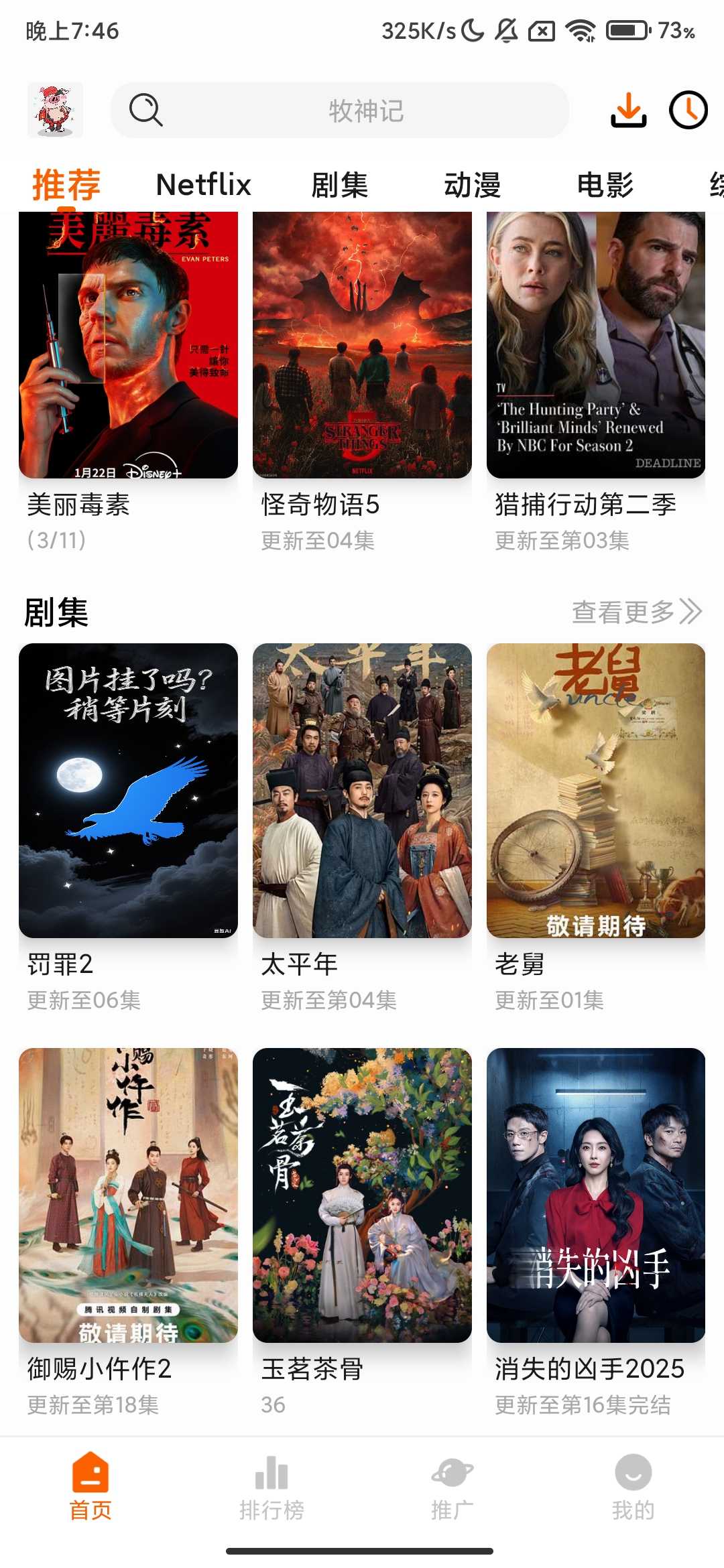Screen dimensions: 724x1568
Task: Go to the 推广 tab
Action: click(x=452, y=1487)
